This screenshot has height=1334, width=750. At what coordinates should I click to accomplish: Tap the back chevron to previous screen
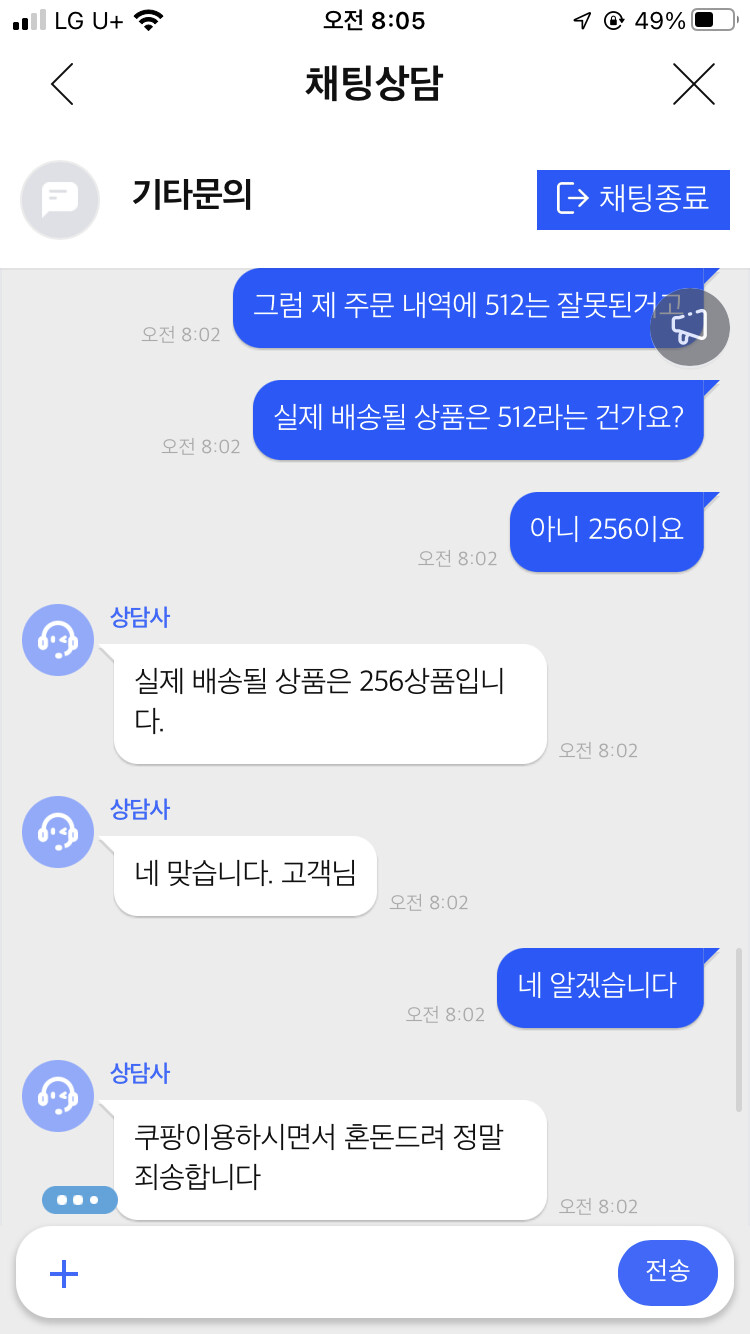(62, 85)
